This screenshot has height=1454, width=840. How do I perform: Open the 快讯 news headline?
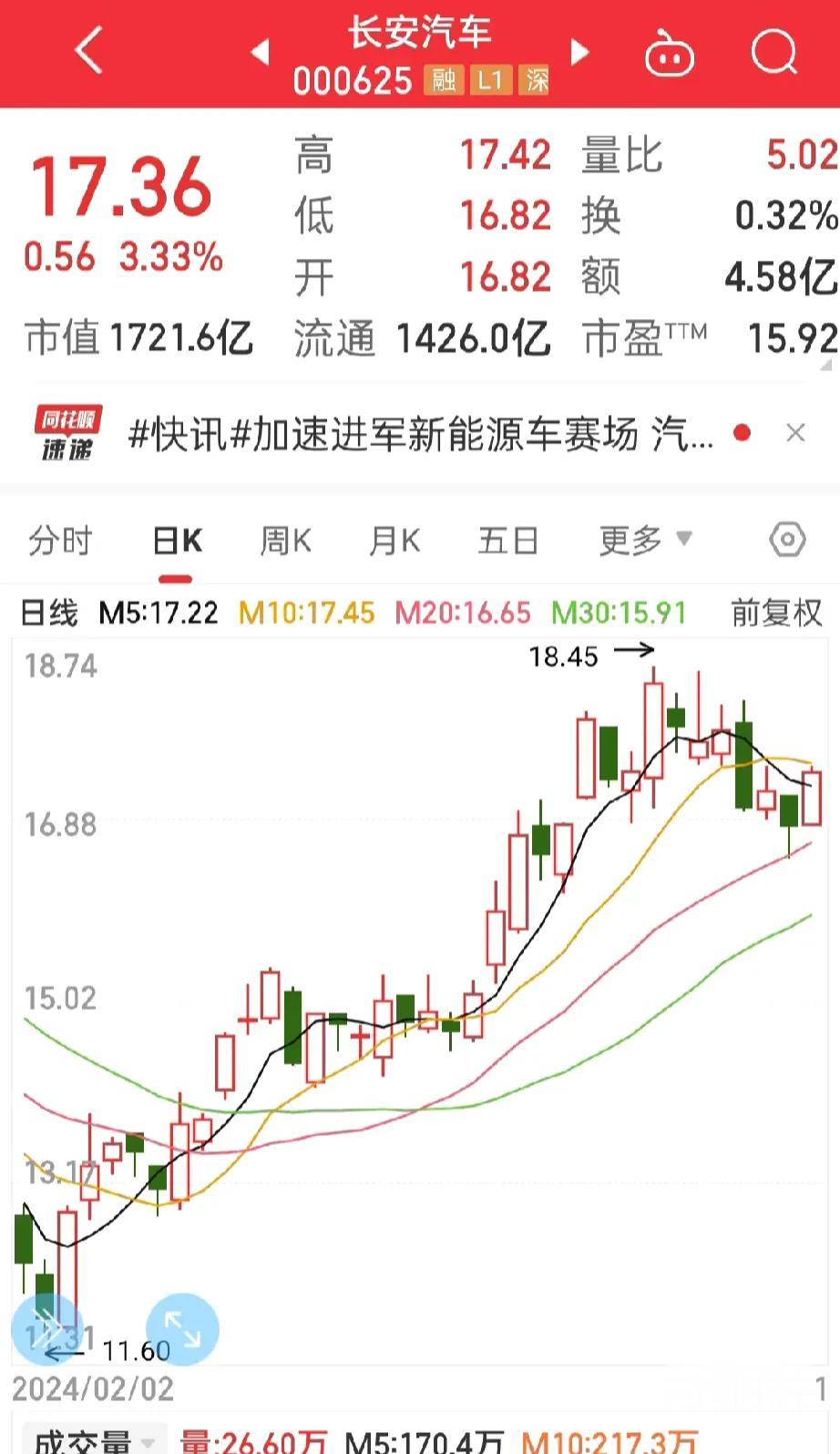420,435
